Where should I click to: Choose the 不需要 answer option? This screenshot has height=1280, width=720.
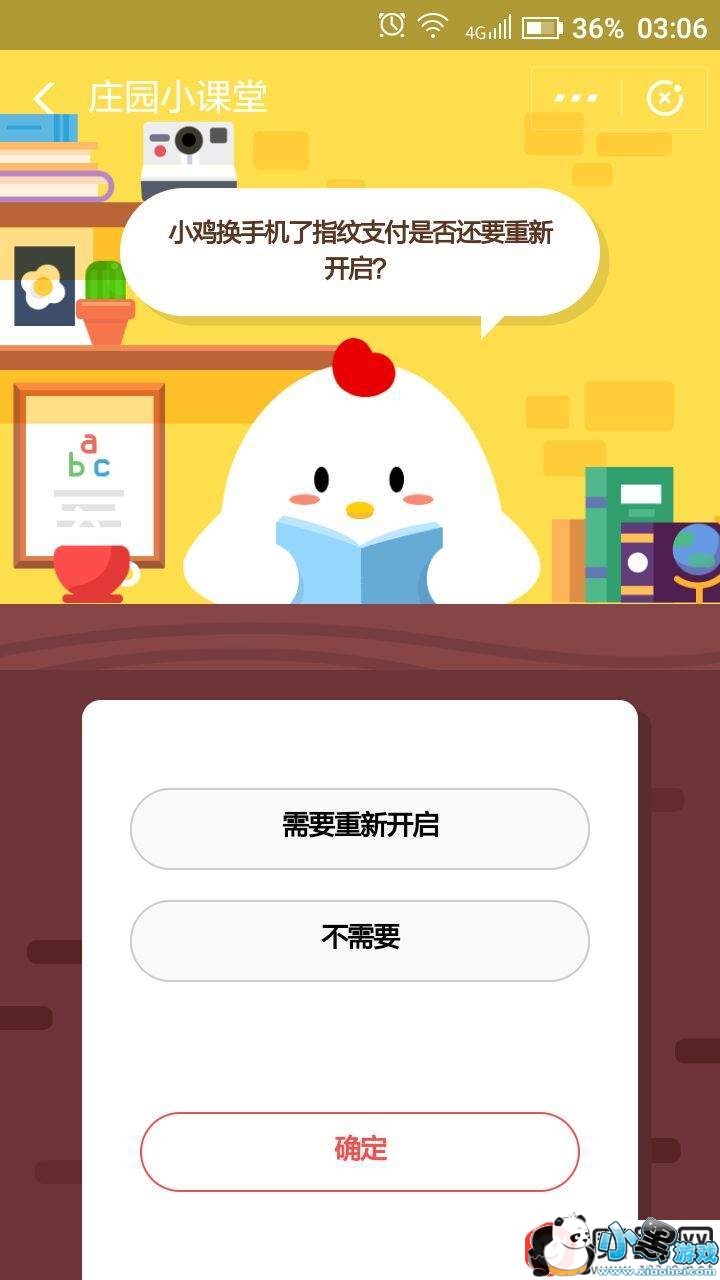[360, 940]
